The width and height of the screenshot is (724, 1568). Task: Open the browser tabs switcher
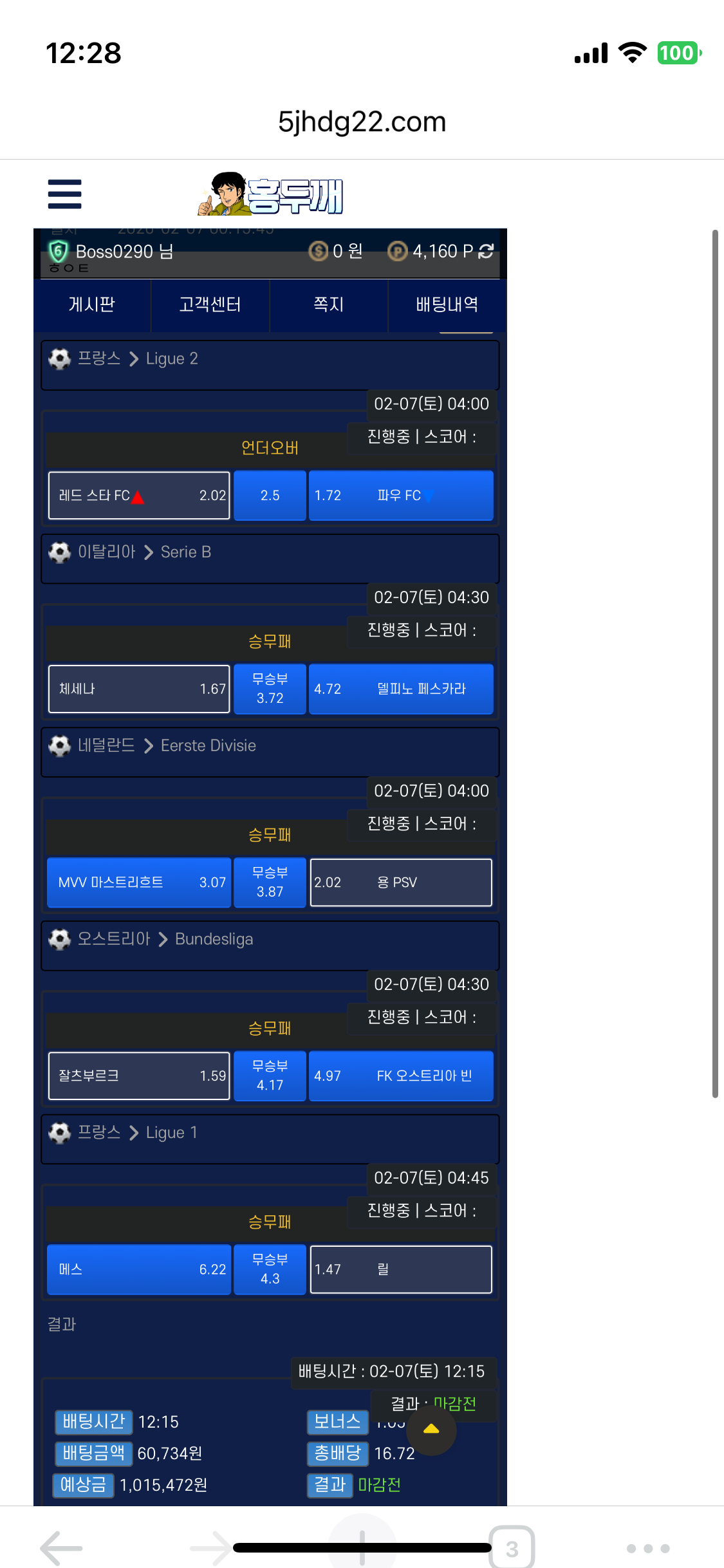tap(512, 1548)
